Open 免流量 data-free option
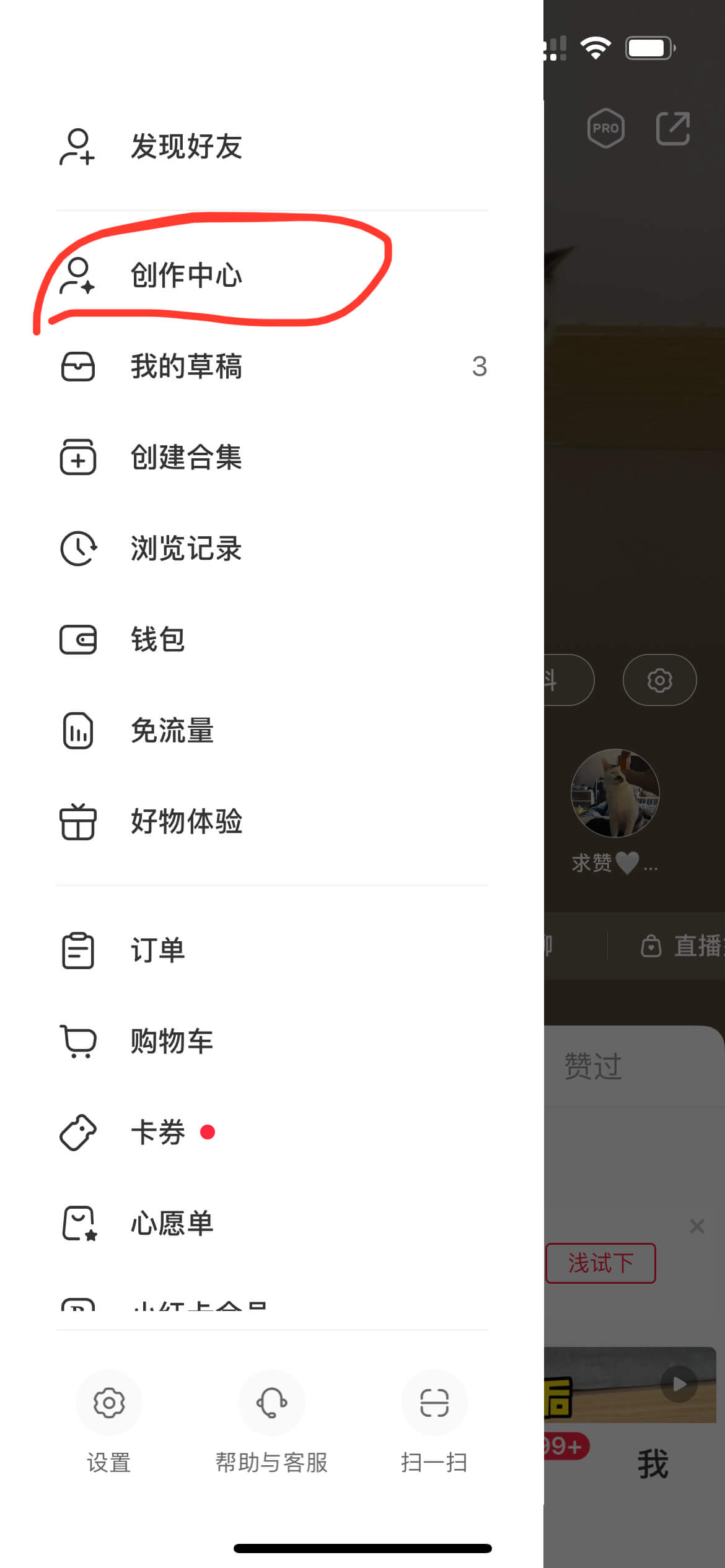 pos(271,731)
